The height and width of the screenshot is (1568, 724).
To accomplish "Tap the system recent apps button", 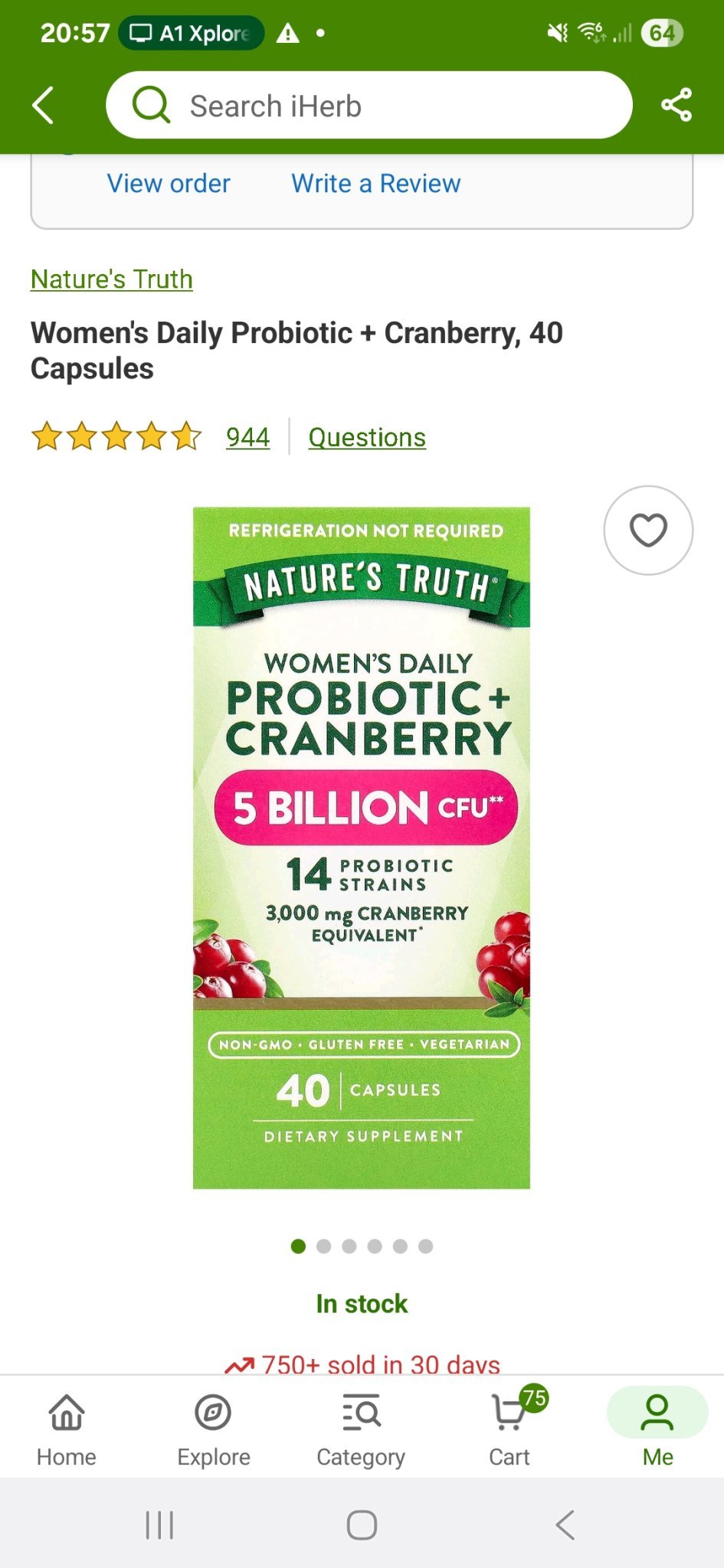I will (x=159, y=1524).
